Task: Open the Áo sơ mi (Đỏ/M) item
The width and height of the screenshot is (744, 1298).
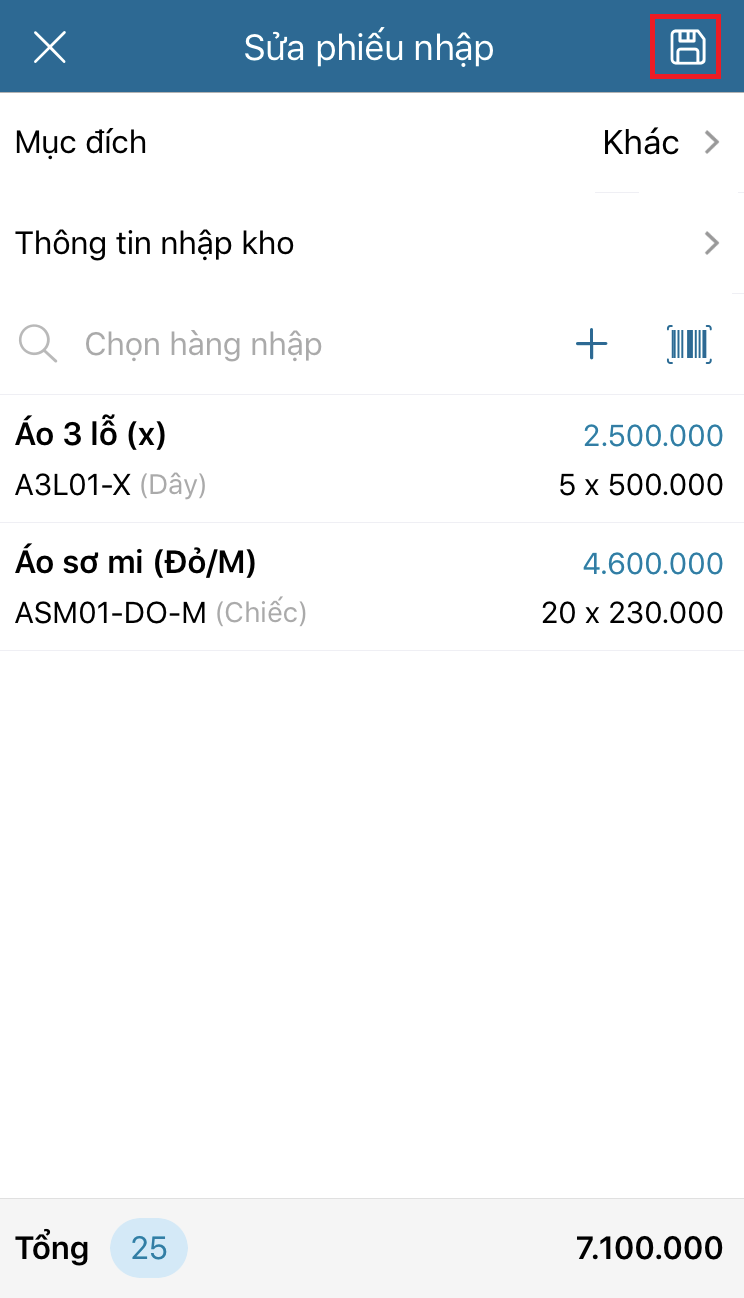Action: click(372, 587)
